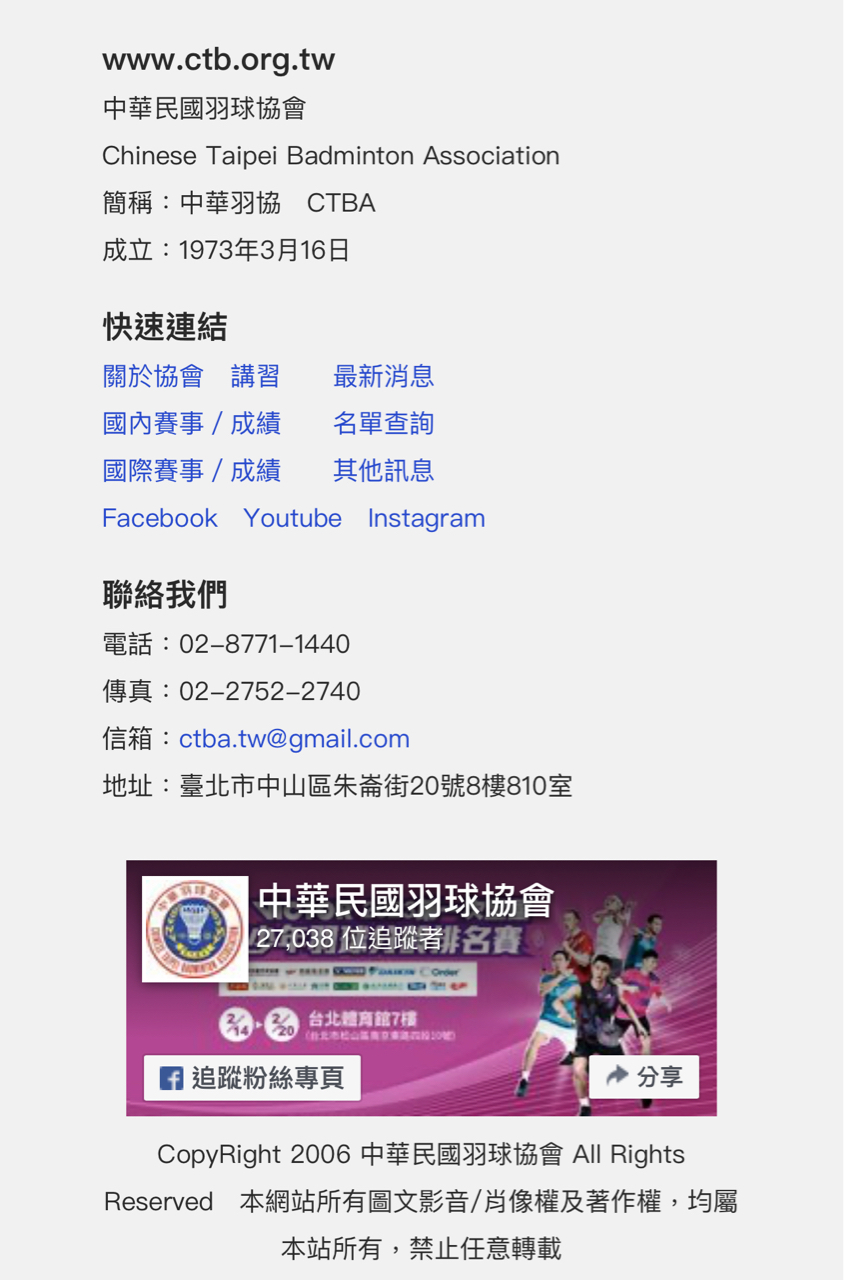
Task: Share the page using 分享
Action: (644, 1077)
